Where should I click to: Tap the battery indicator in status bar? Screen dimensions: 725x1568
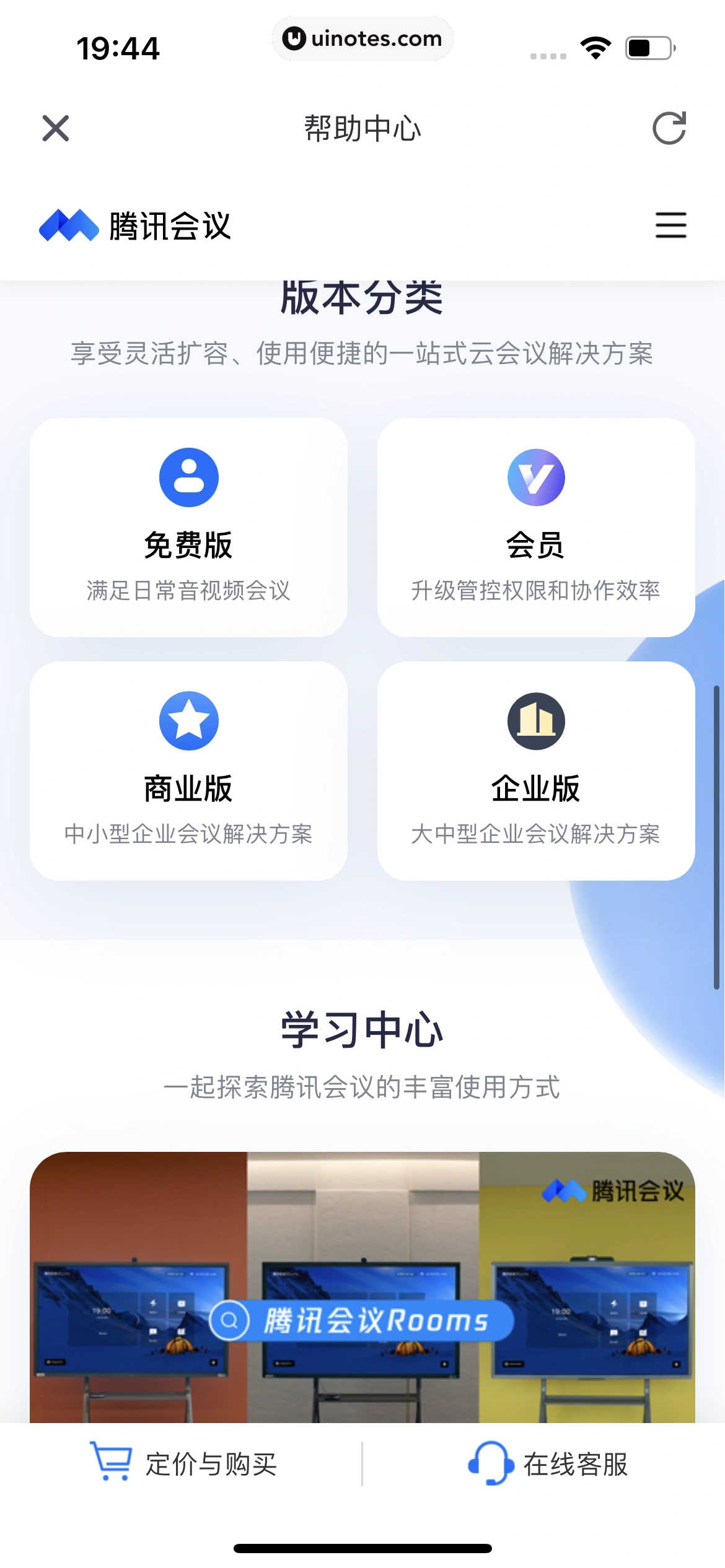[648, 46]
